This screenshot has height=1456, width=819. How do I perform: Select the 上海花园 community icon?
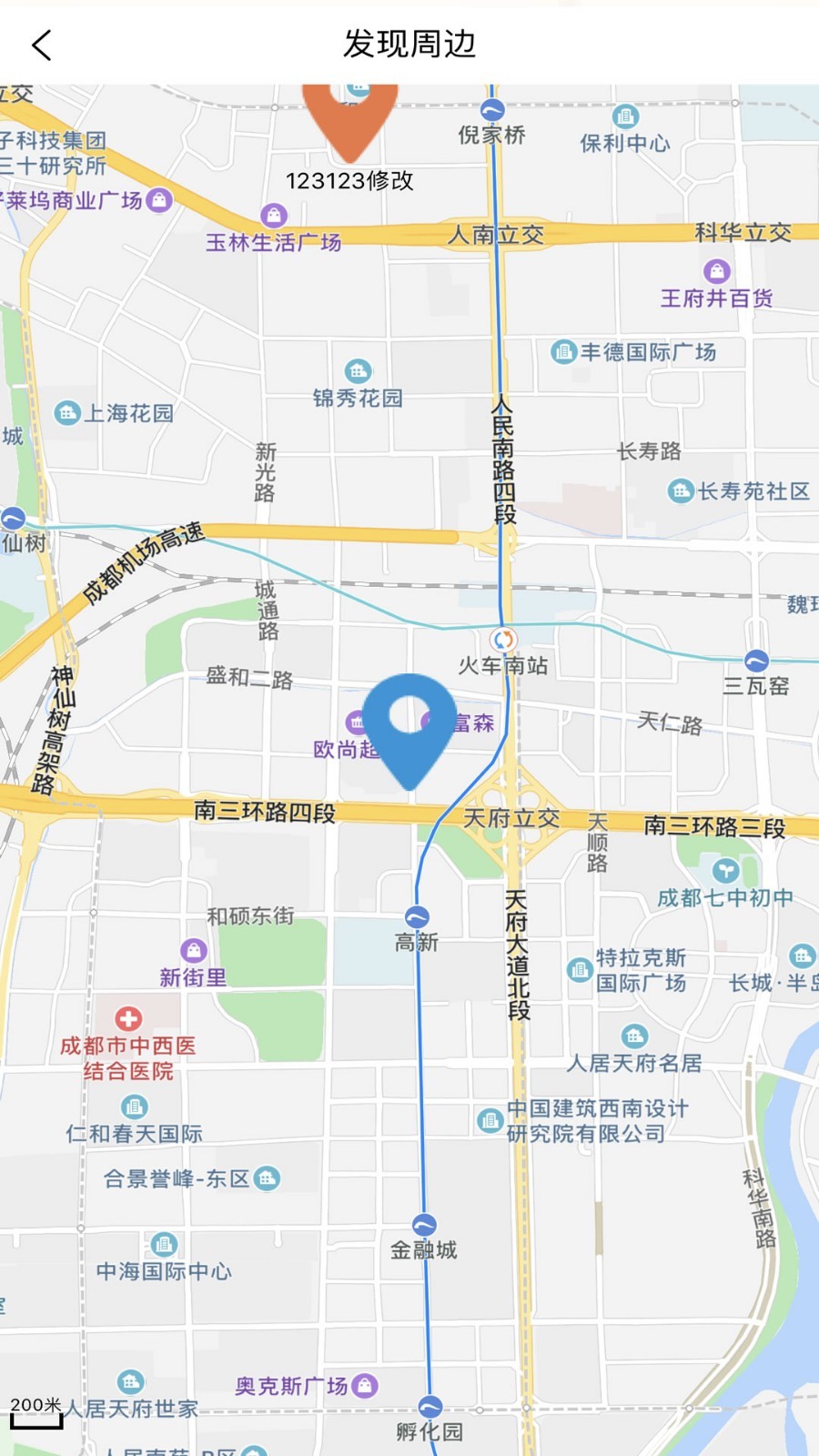(67, 413)
